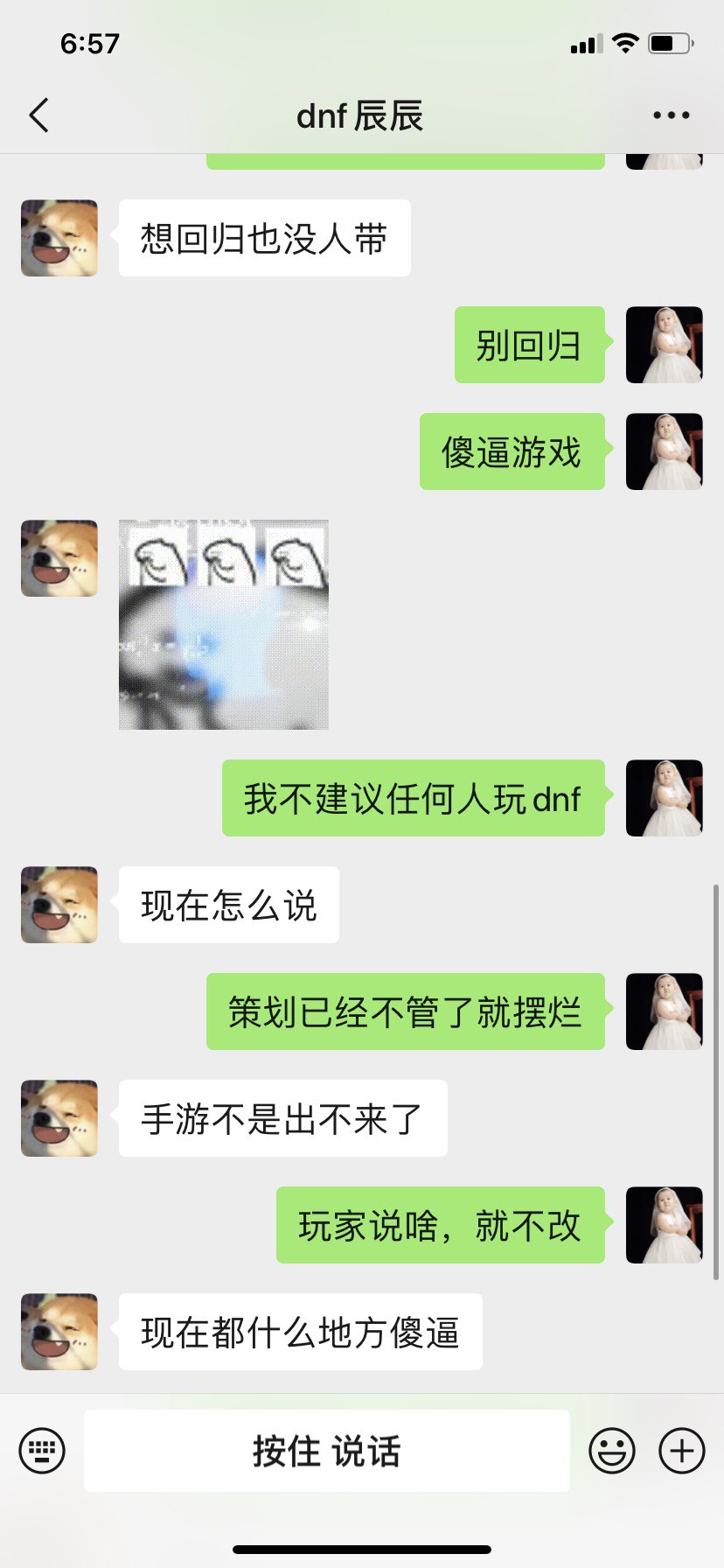Tap baby avatar beside 别回归
The image size is (724, 1568).
pyautogui.click(x=664, y=345)
